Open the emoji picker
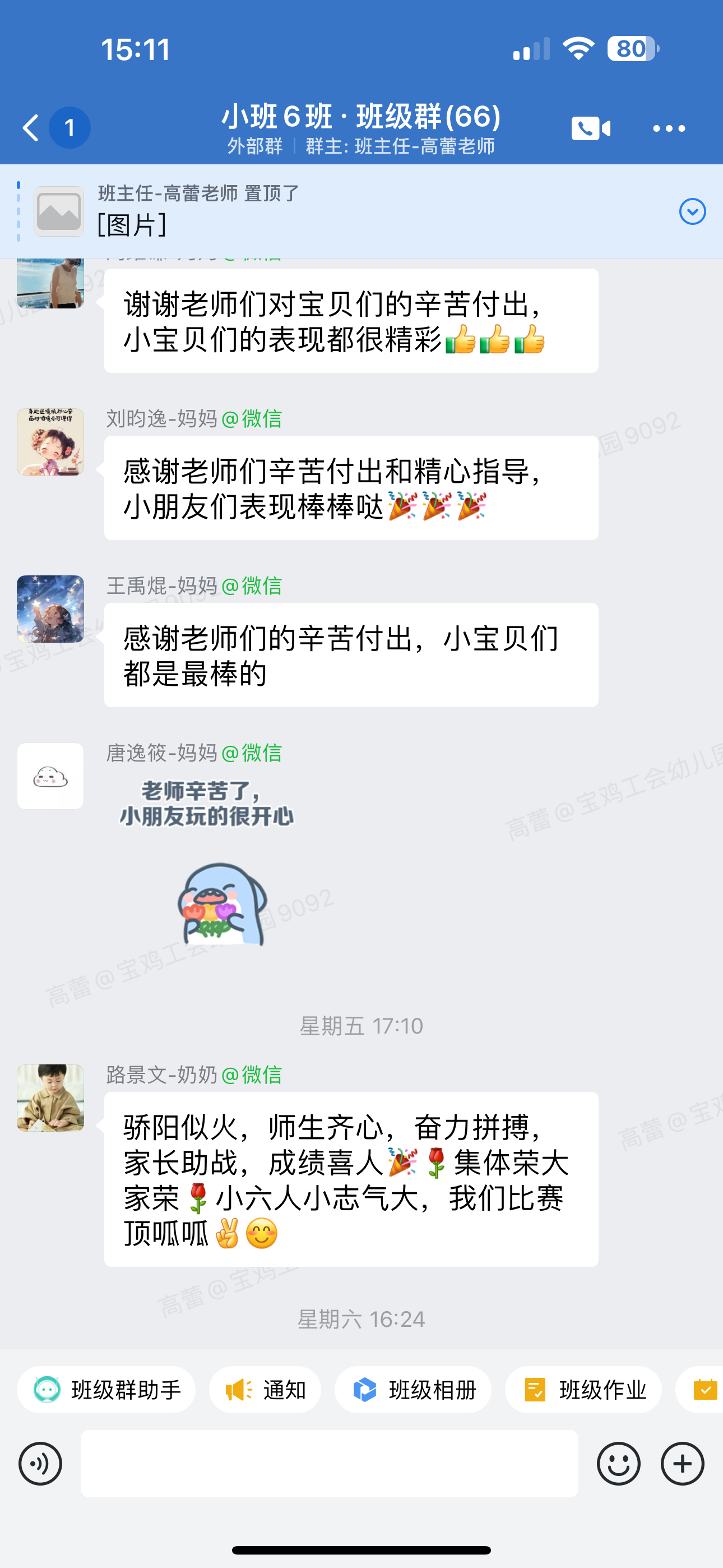Viewport: 723px width, 1568px height. tap(618, 1463)
